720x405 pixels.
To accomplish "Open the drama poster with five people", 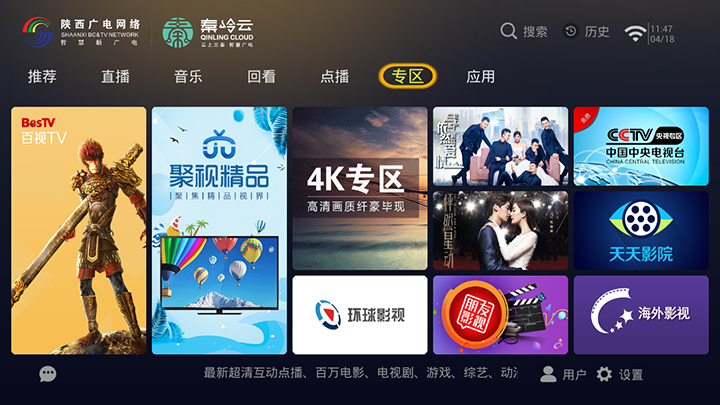I will point(500,146).
